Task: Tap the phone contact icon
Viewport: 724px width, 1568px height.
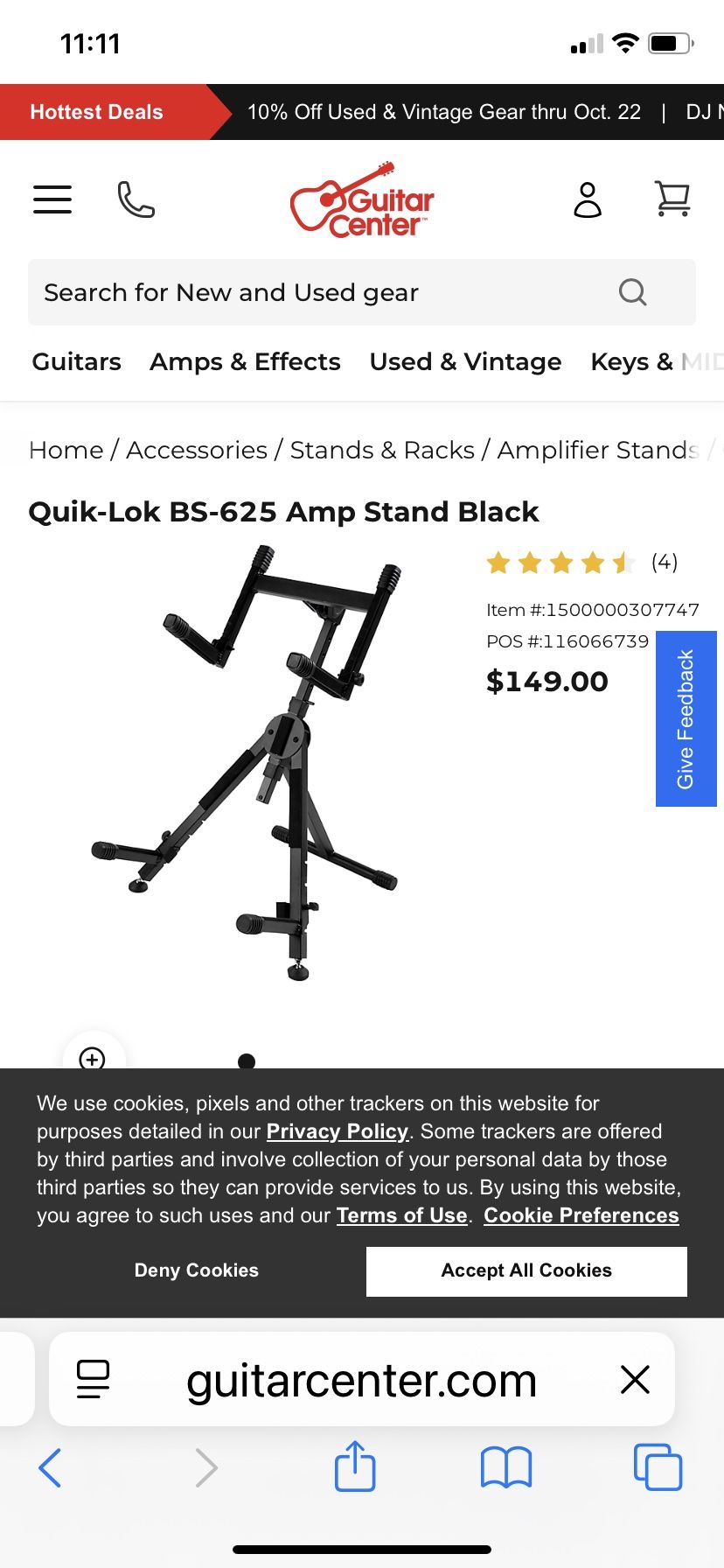Action: click(136, 199)
